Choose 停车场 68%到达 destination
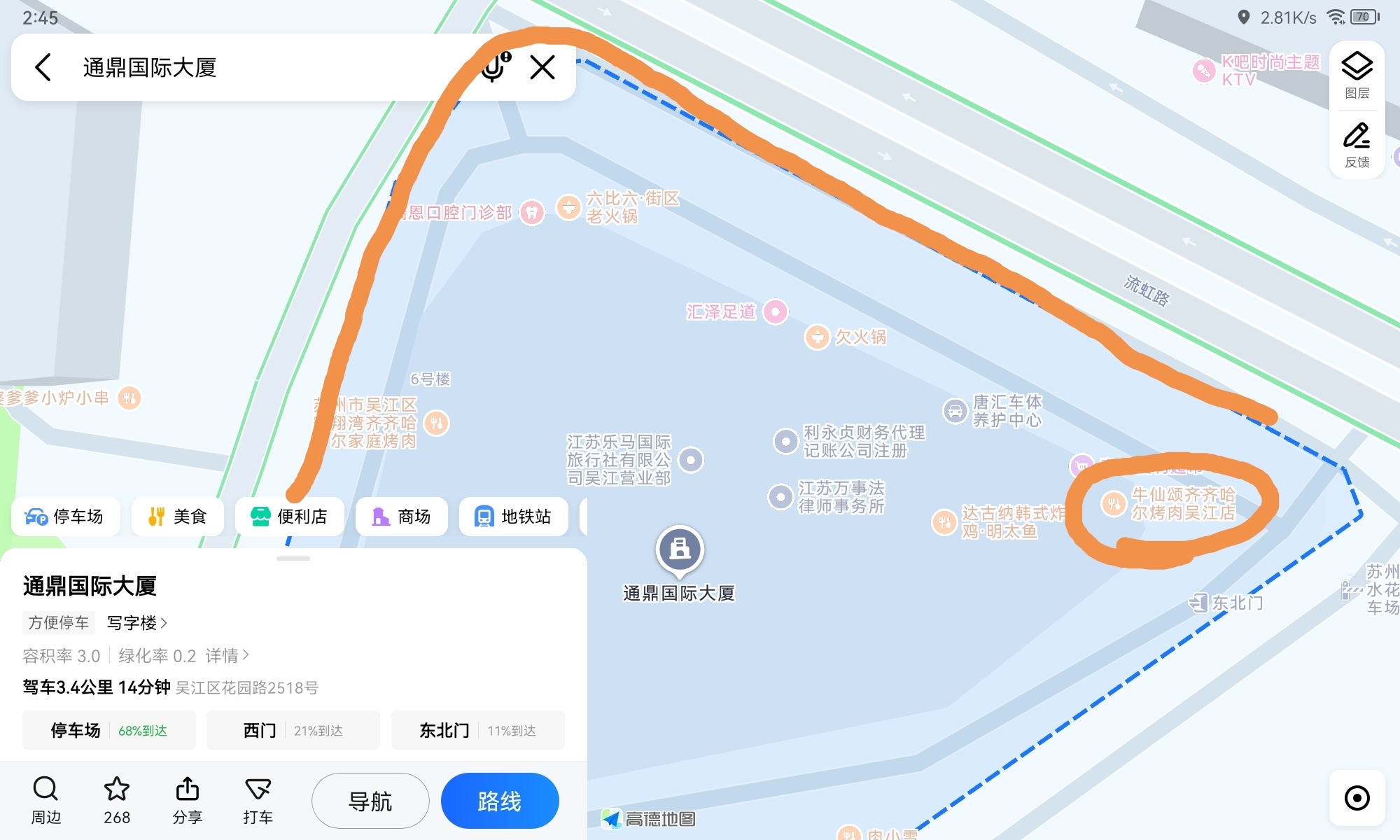1400x840 pixels. (109, 730)
